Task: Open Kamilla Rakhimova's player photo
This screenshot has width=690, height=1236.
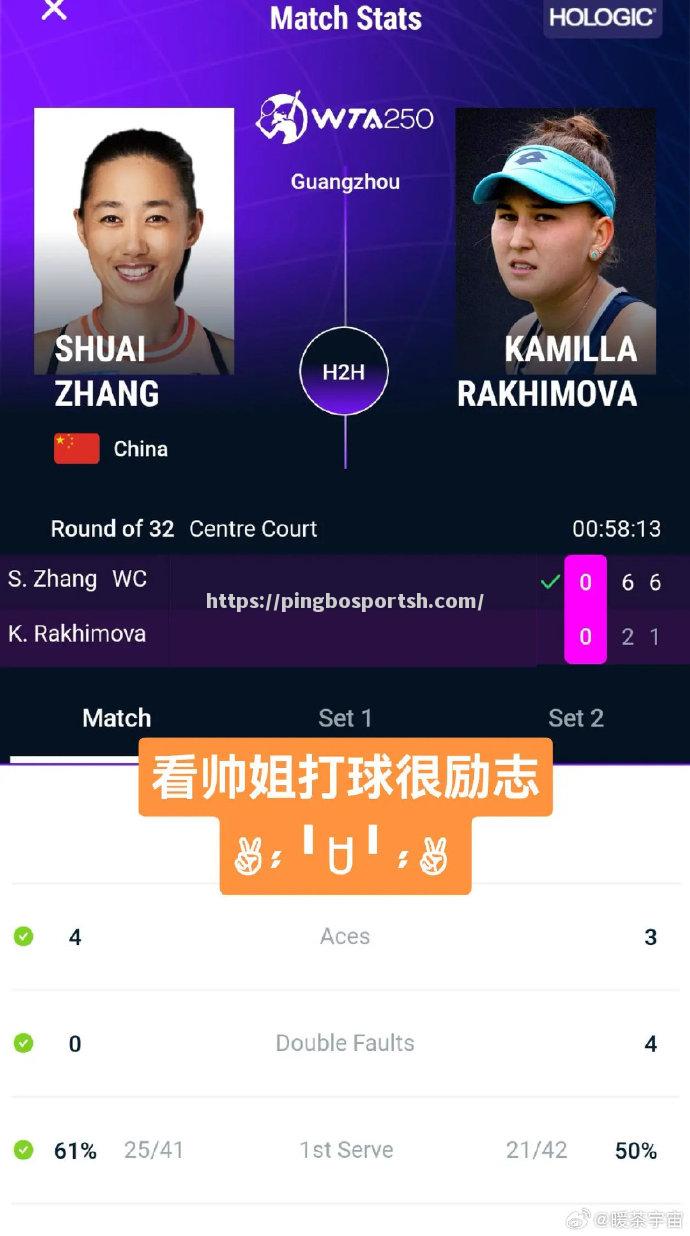Action: [555, 240]
